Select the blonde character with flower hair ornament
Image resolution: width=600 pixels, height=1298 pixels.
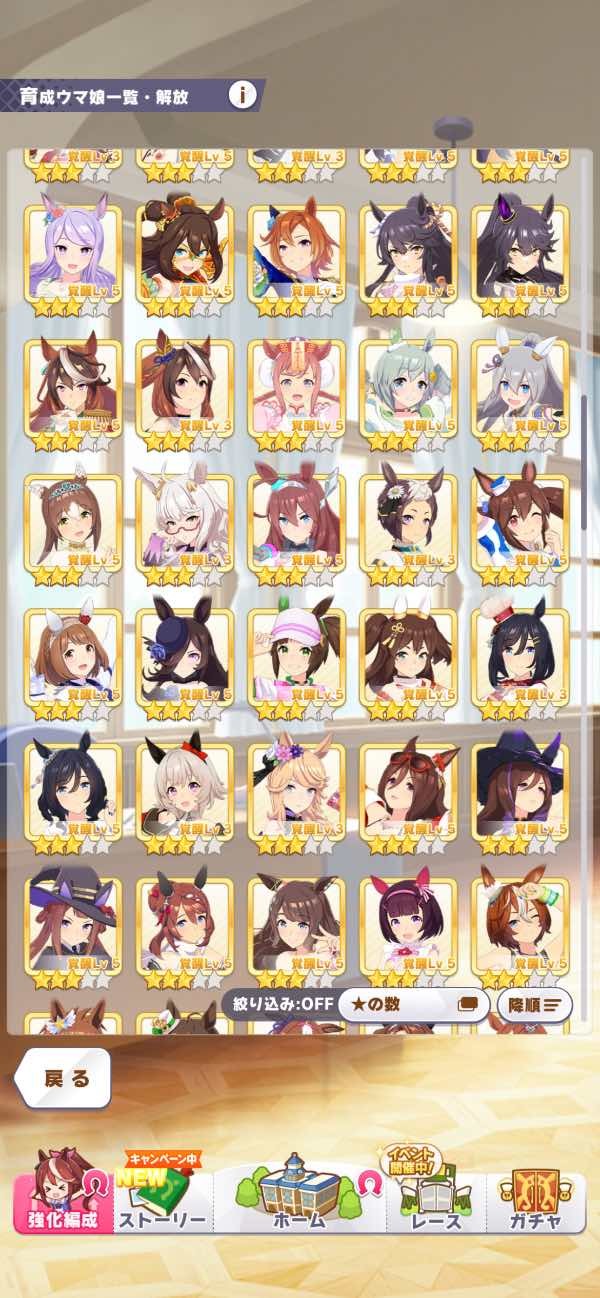296,790
